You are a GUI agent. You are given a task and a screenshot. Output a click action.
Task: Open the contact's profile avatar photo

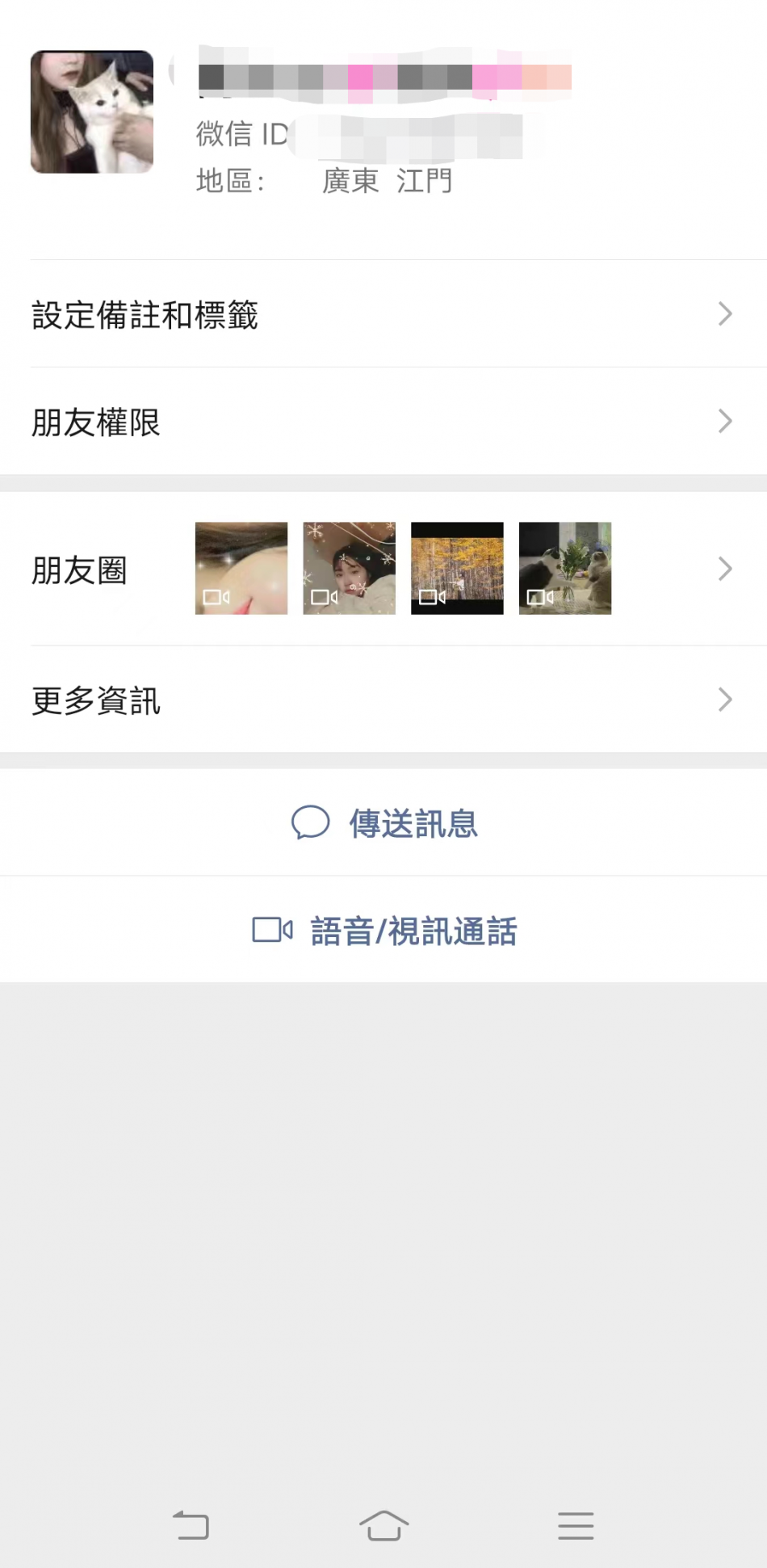92,112
